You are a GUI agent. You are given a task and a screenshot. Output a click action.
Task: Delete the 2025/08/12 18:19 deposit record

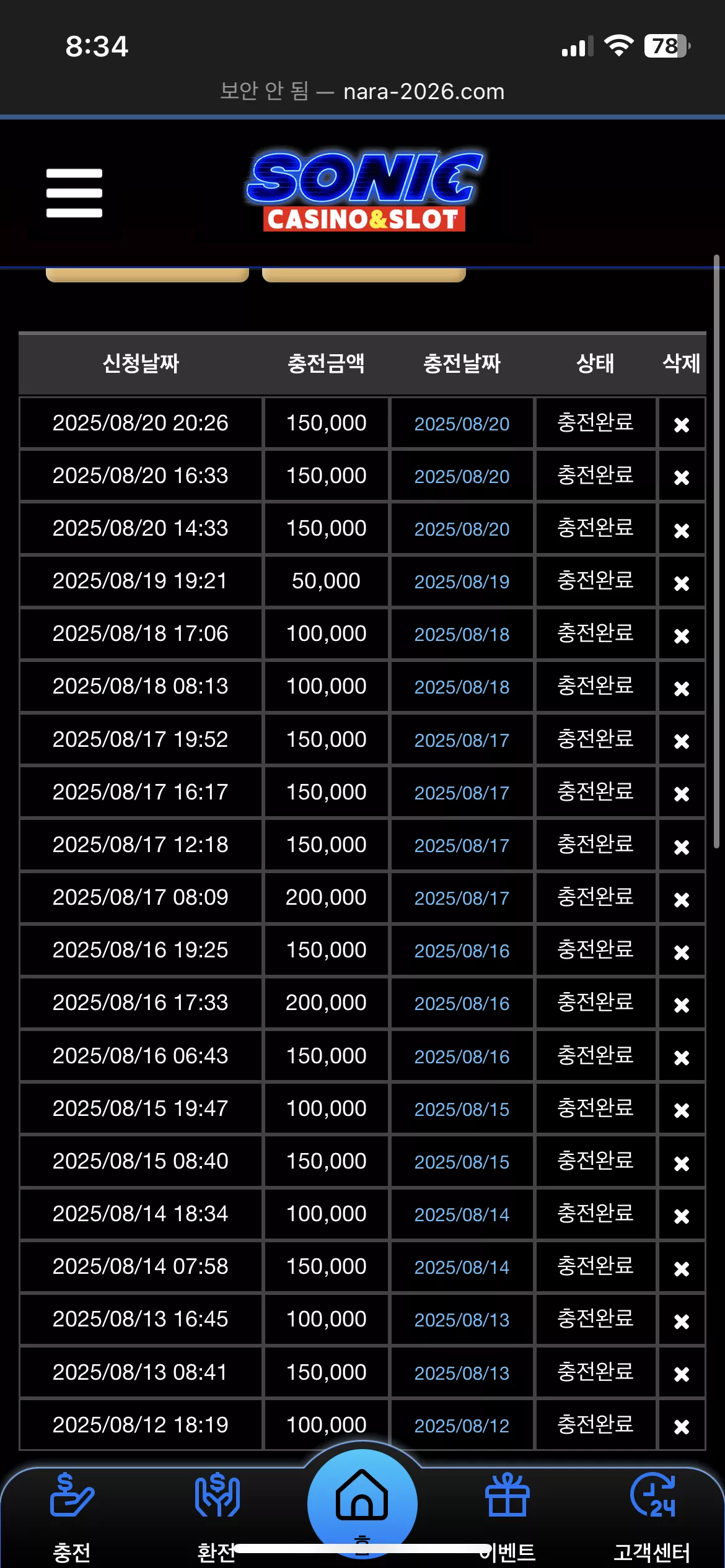pos(682,1427)
